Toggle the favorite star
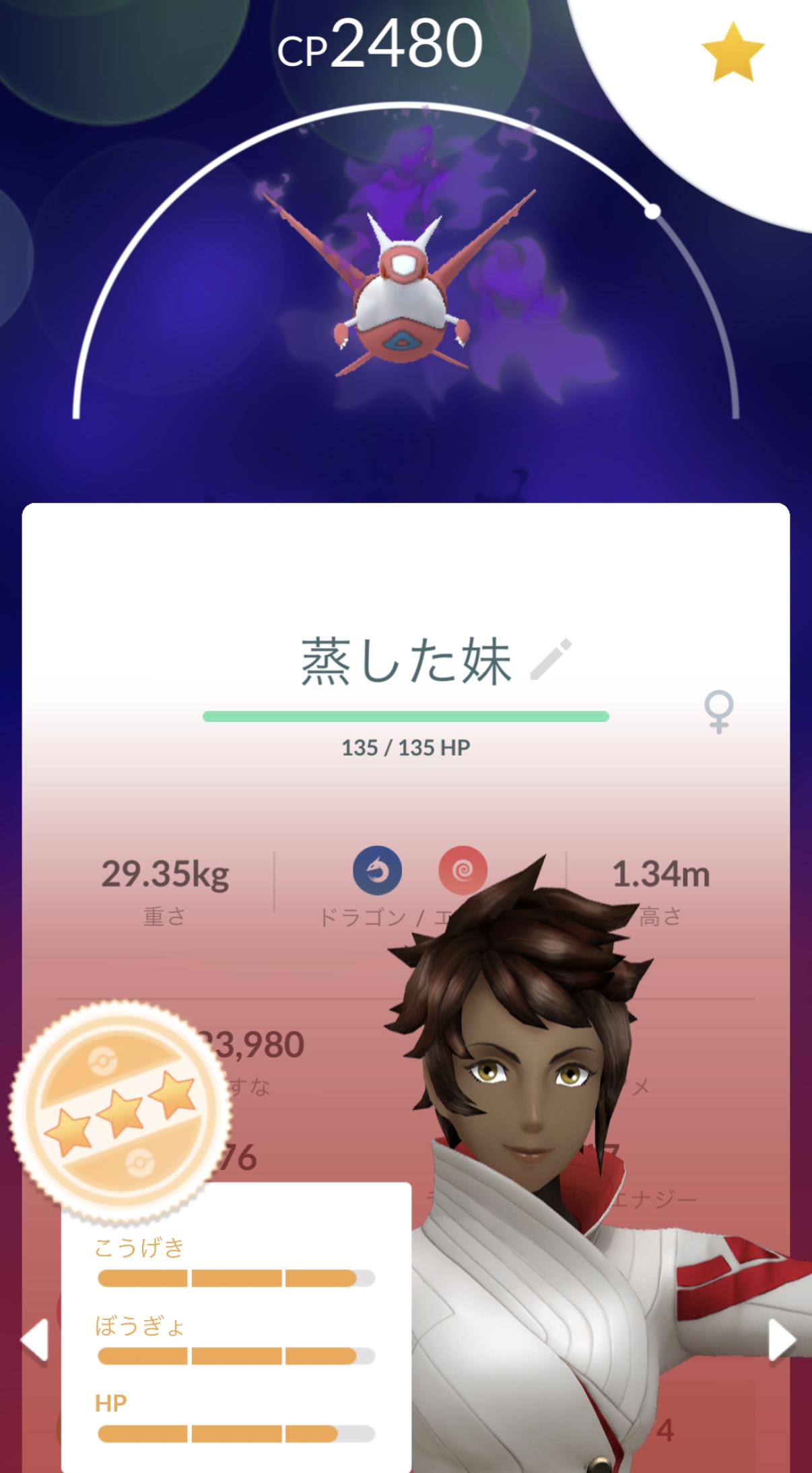The height and width of the screenshot is (1473, 812). coord(733,53)
